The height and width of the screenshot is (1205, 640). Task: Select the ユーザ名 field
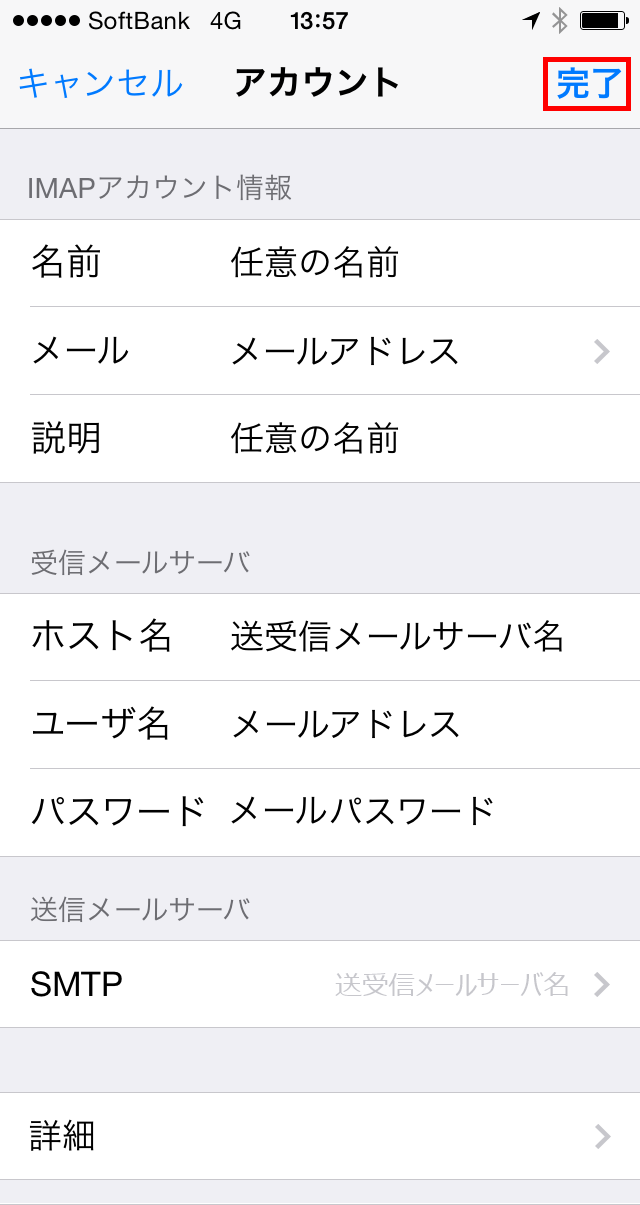point(320,724)
